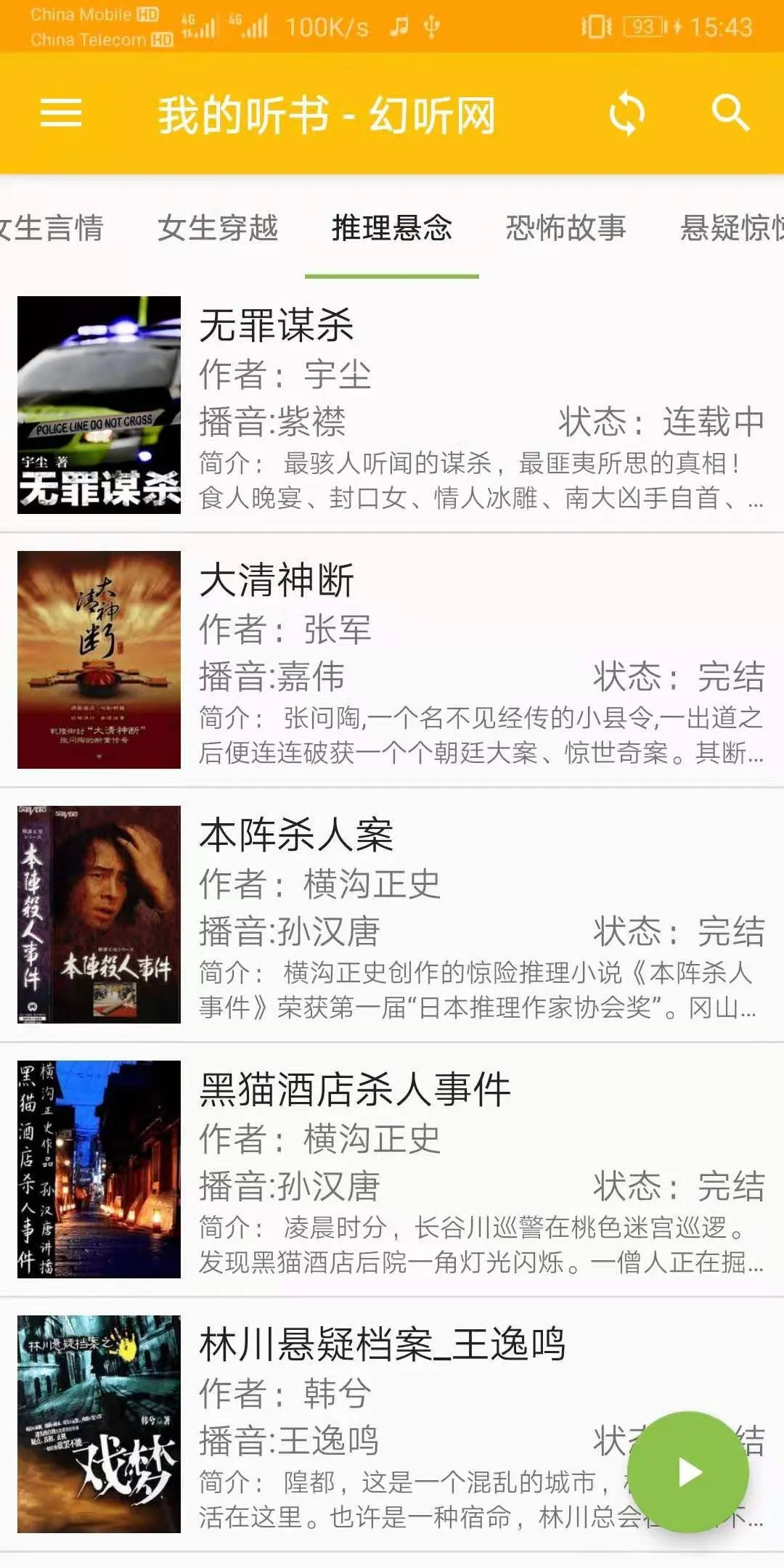
Task: Switch to the 女生穿越 tab
Action: click(218, 228)
